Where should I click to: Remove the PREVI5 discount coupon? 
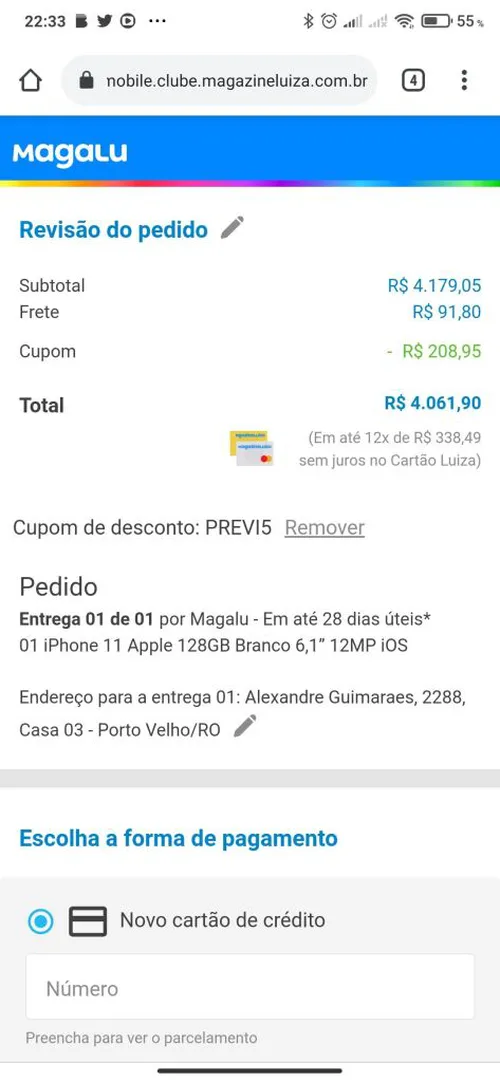(325, 528)
